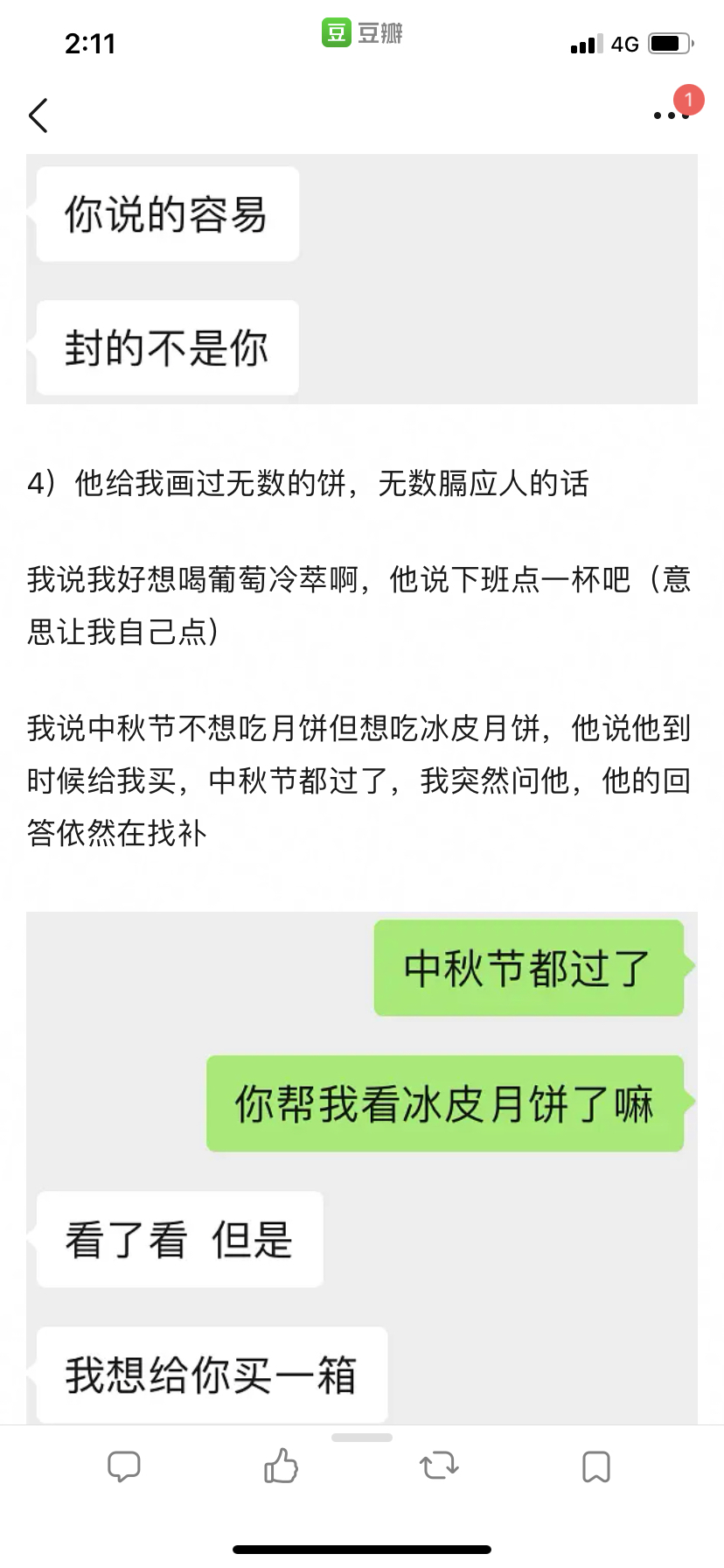Open the three-dot overflow menu
The height and width of the screenshot is (1568, 724).
[671, 115]
